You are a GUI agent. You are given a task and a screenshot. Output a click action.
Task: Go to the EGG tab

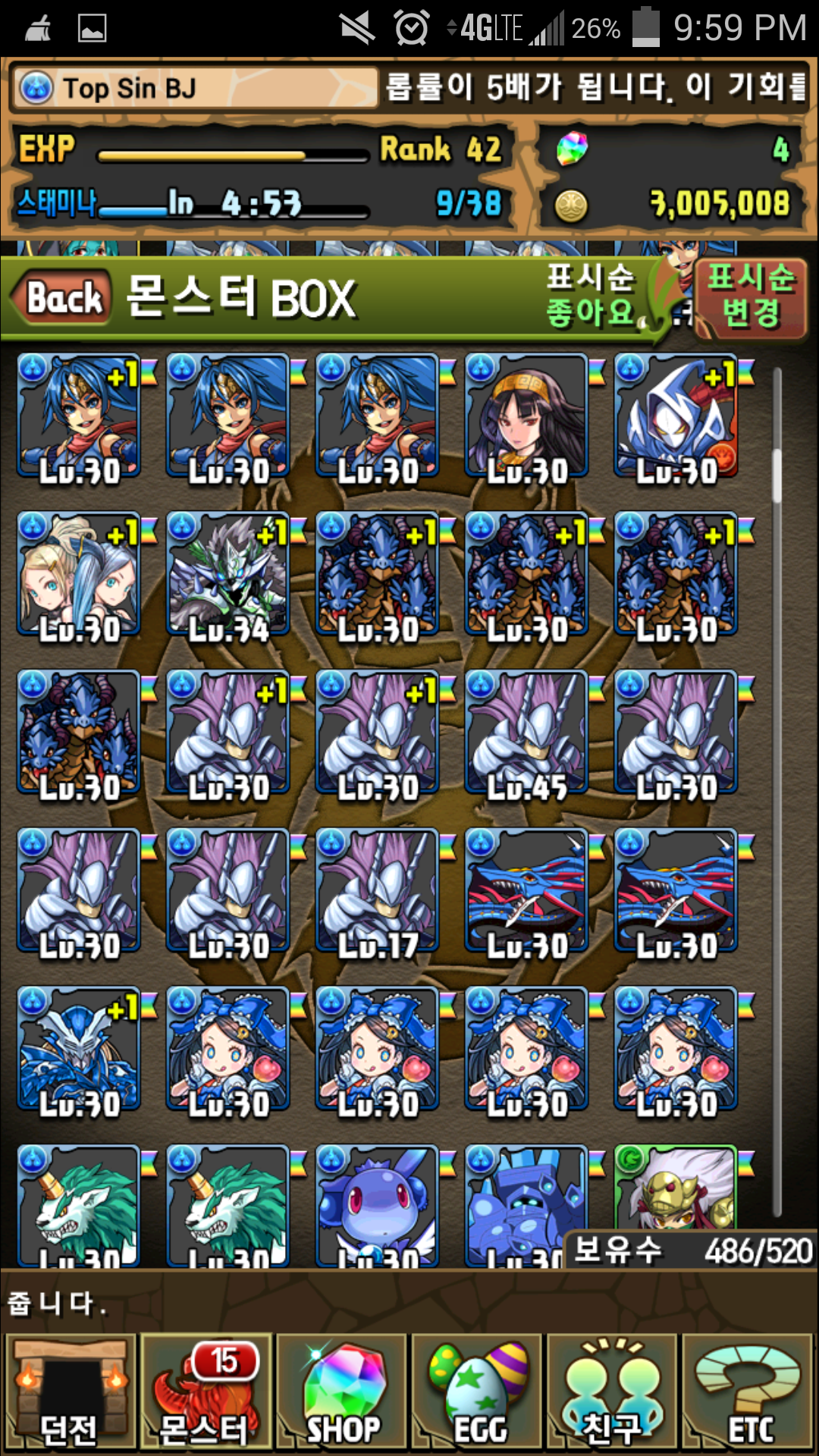(478, 1393)
